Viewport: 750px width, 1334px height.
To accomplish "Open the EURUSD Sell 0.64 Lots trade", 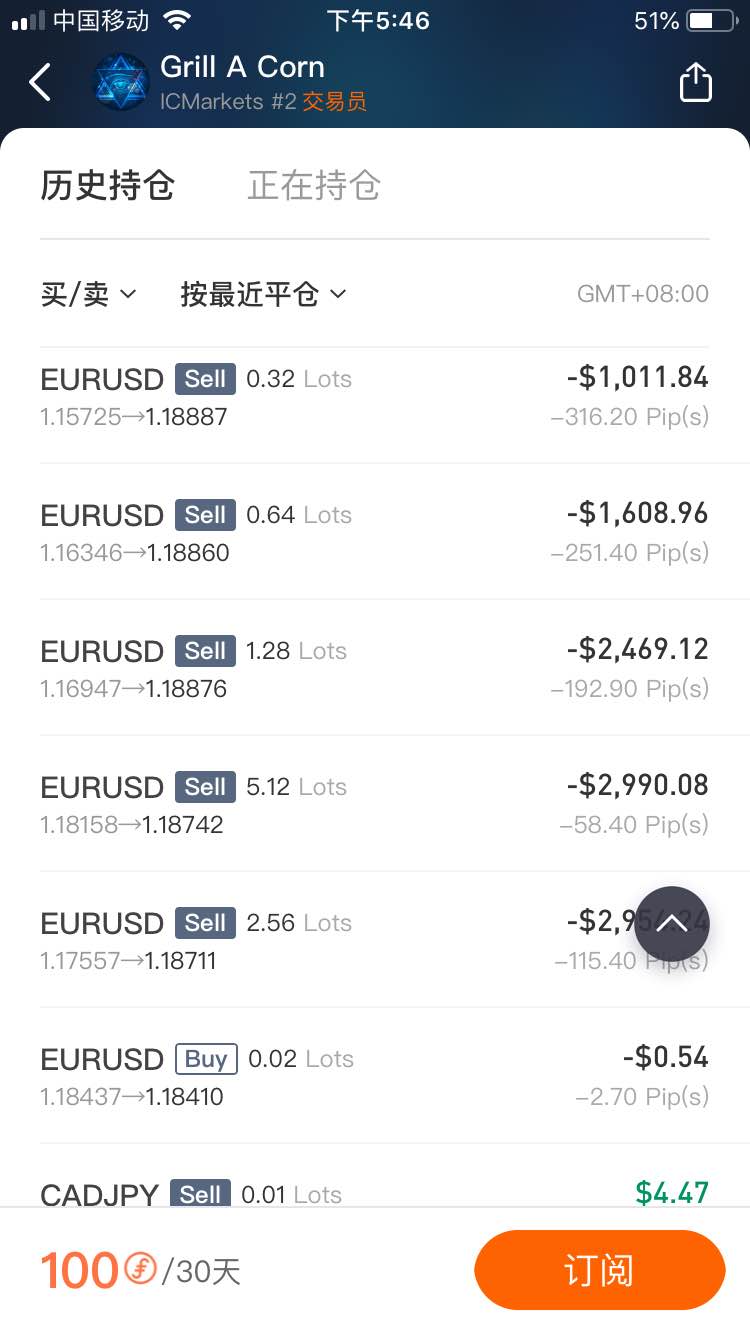I will (375, 532).
